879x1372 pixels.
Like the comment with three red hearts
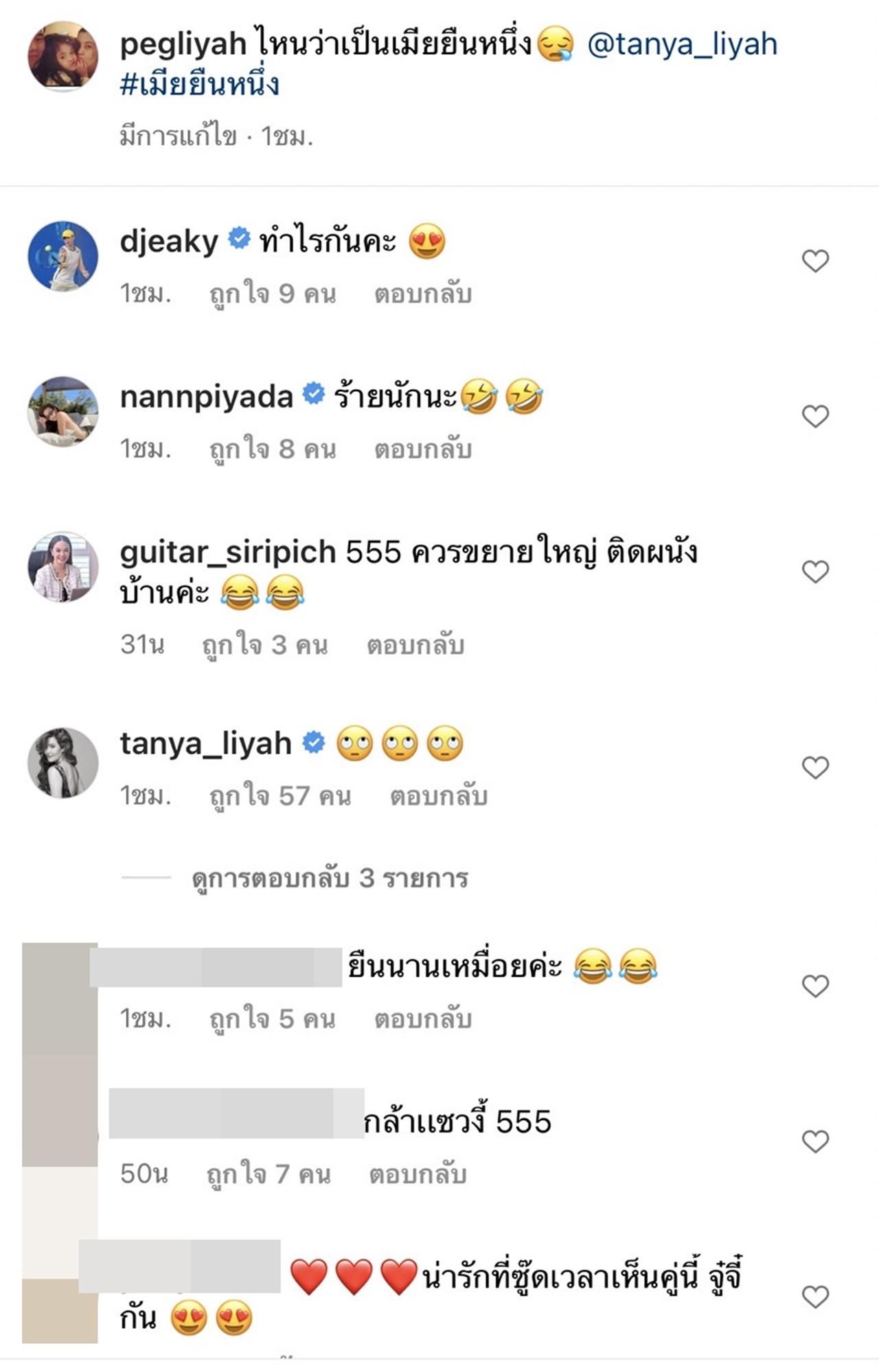tap(815, 1297)
